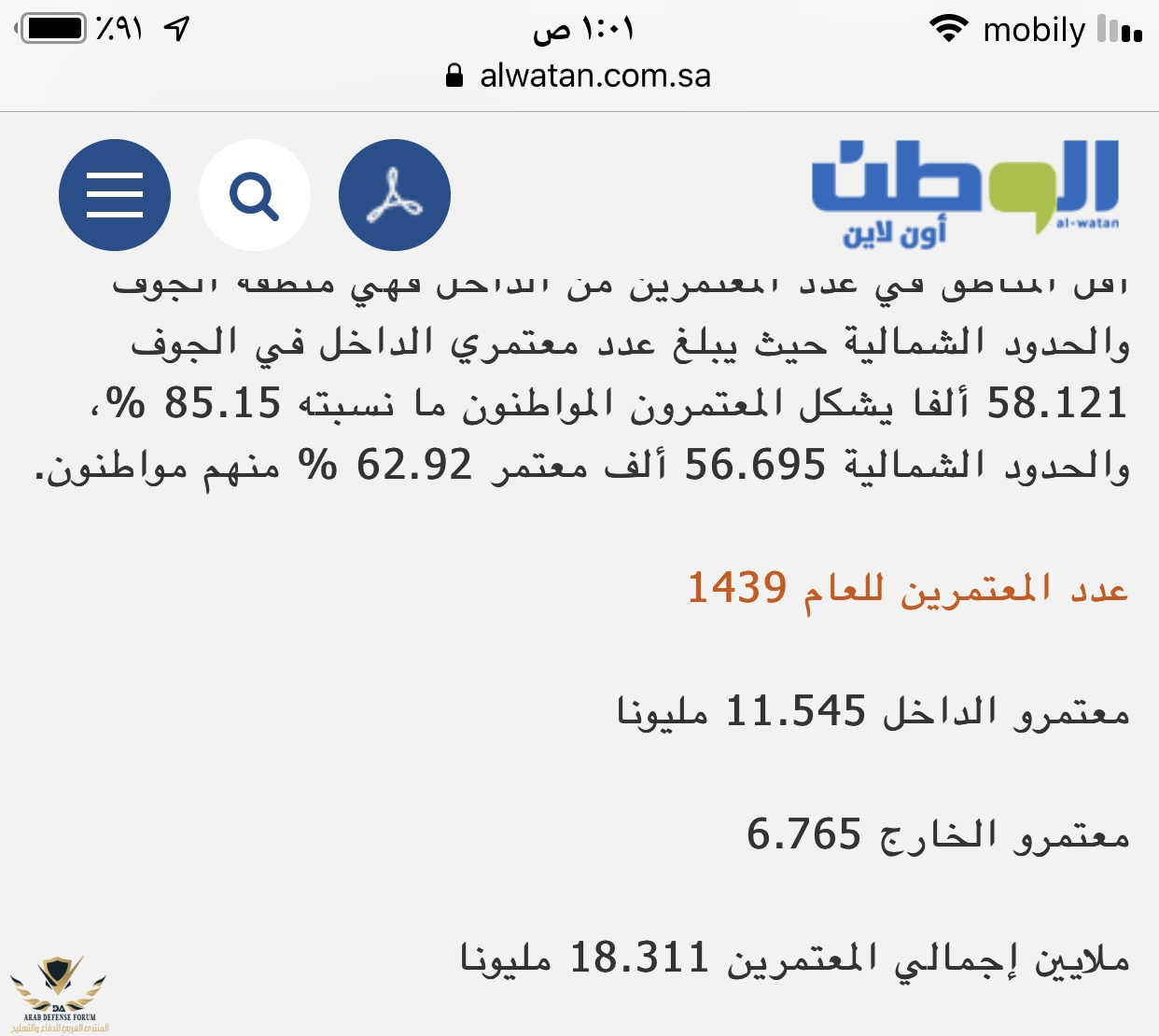Open the site search
This screenshot has width=1159, height=1036.
click(x=255, y=195)
